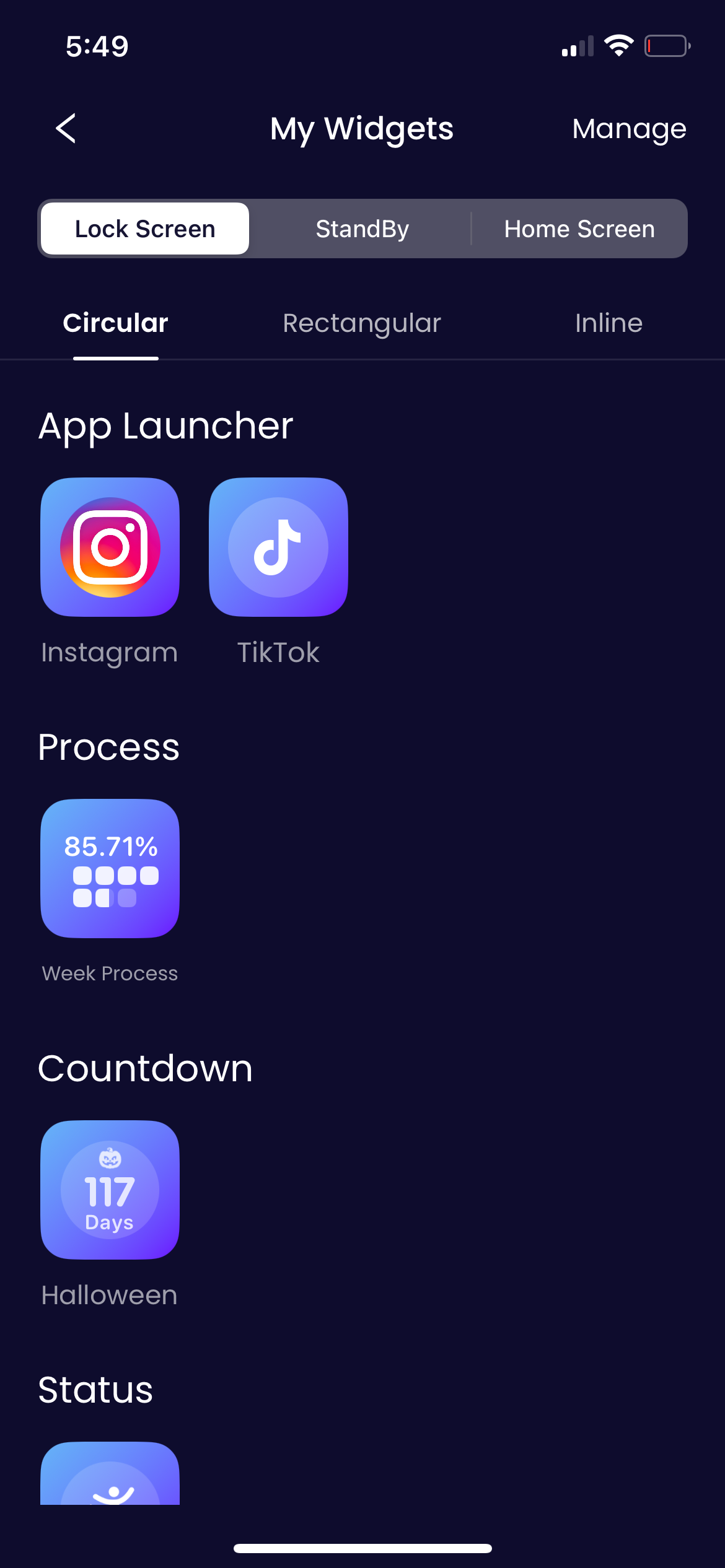The image size is (725, 1568).
Task: Open the Instagram app launcher widget
Action: pos(110,547)
